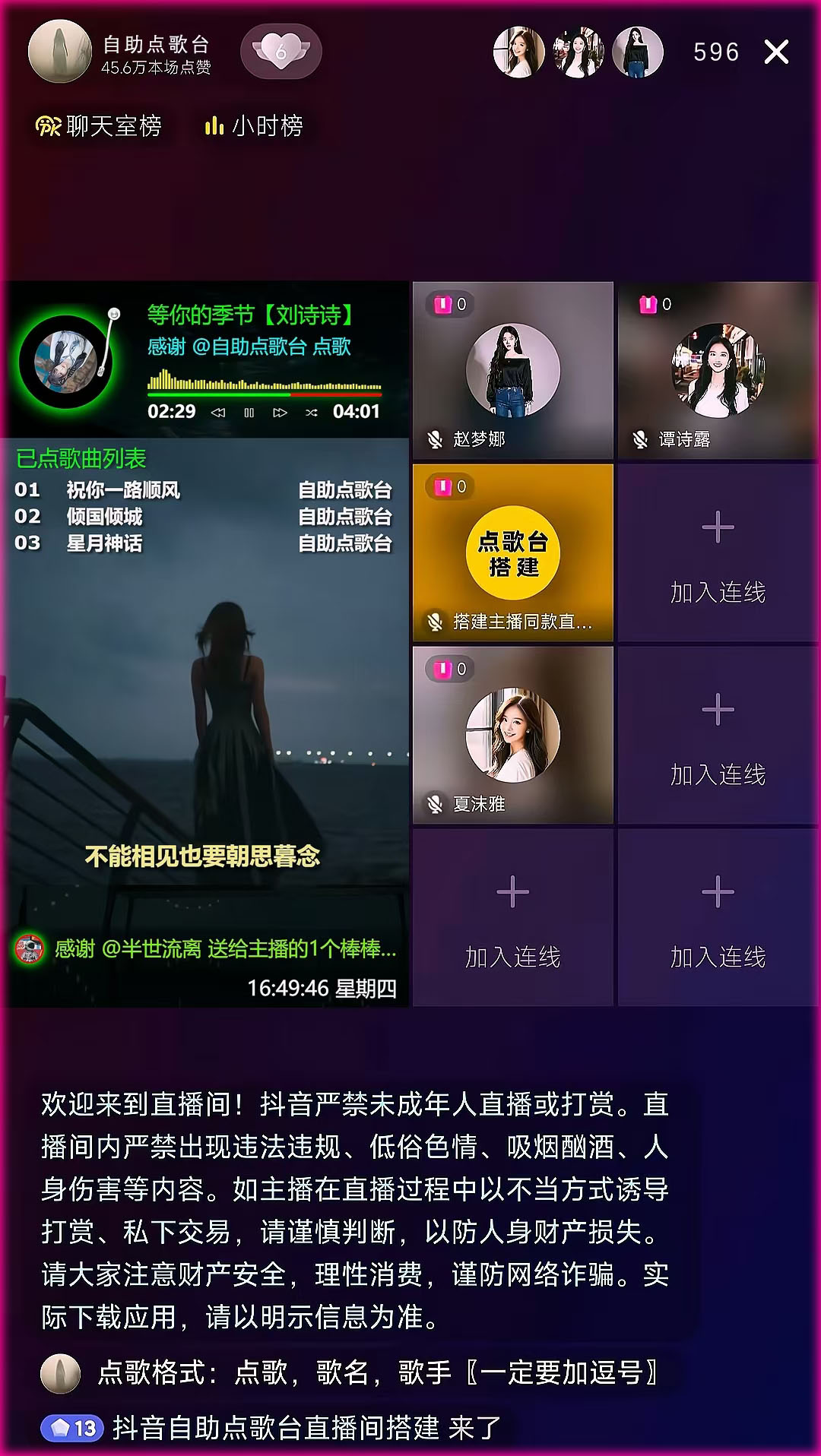Join the empty seat beside 点歌台搭建
Screen dimensions: 821x1456
point(718,553)
